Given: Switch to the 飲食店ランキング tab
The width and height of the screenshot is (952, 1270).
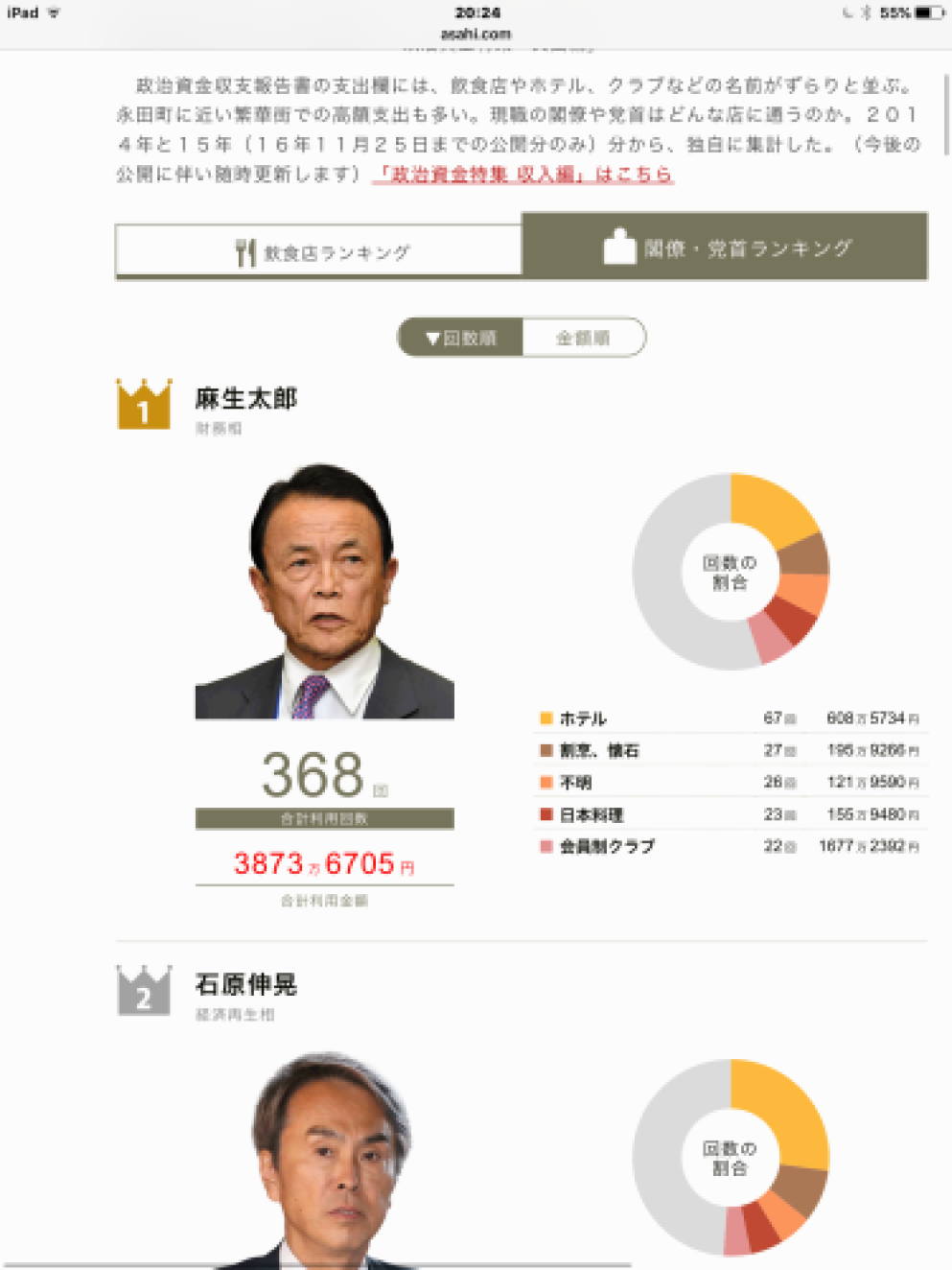Looking at the screenshot, I should coord(319,252).
